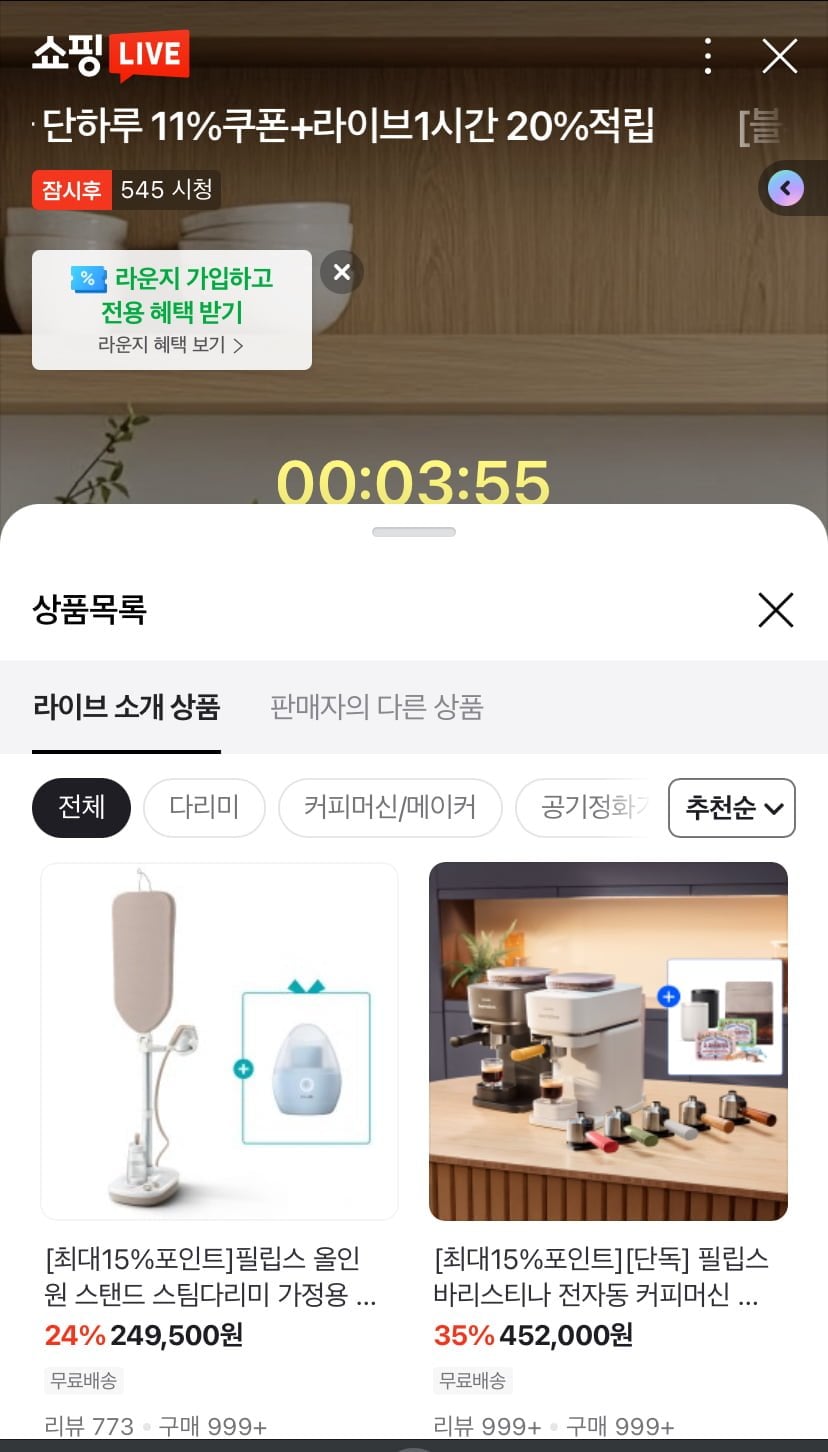Image resolution: width=828 pixels, height=1452 pixels.
Task: Open the Philips stand steam iron product
Action: tap(219, 1041)
